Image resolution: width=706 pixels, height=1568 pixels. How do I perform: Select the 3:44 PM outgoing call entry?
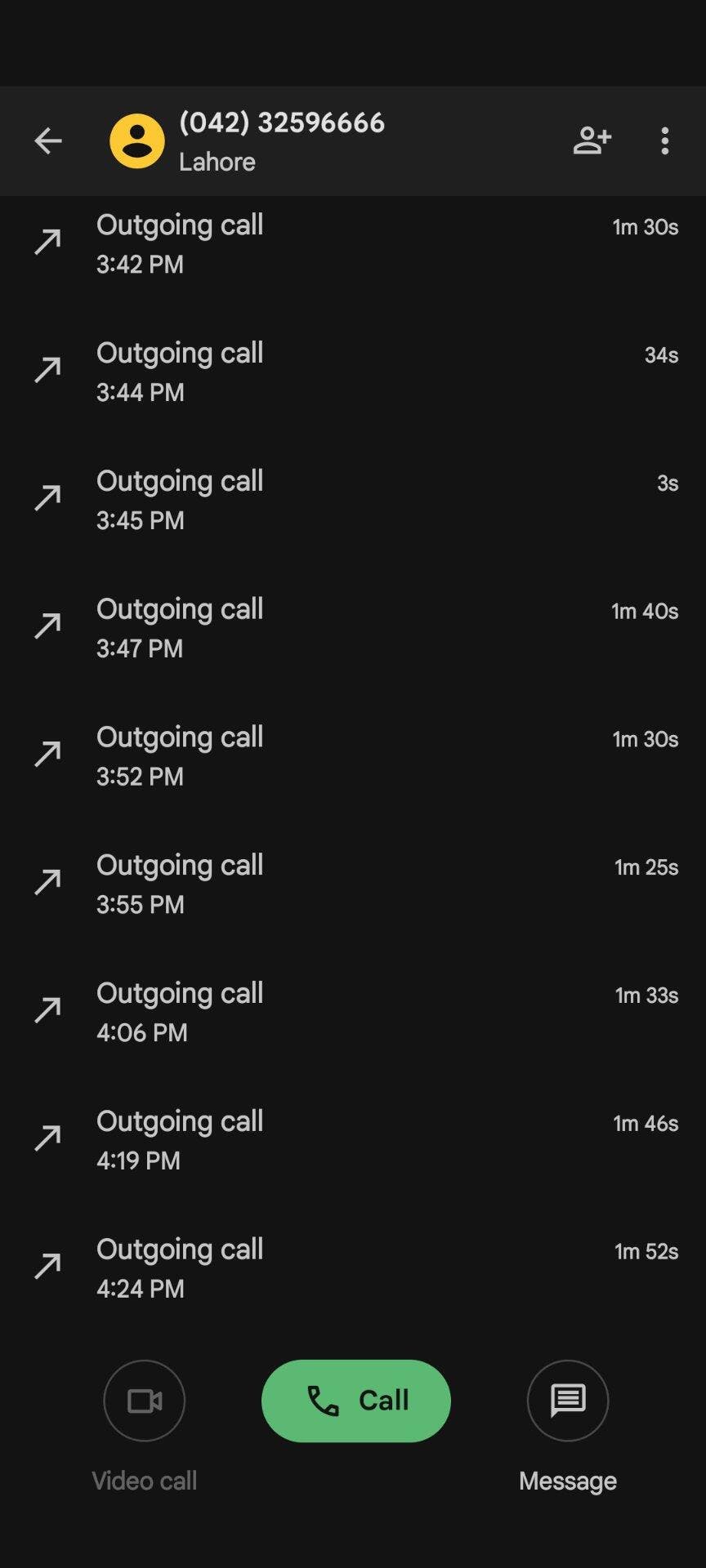coord(353,372)
